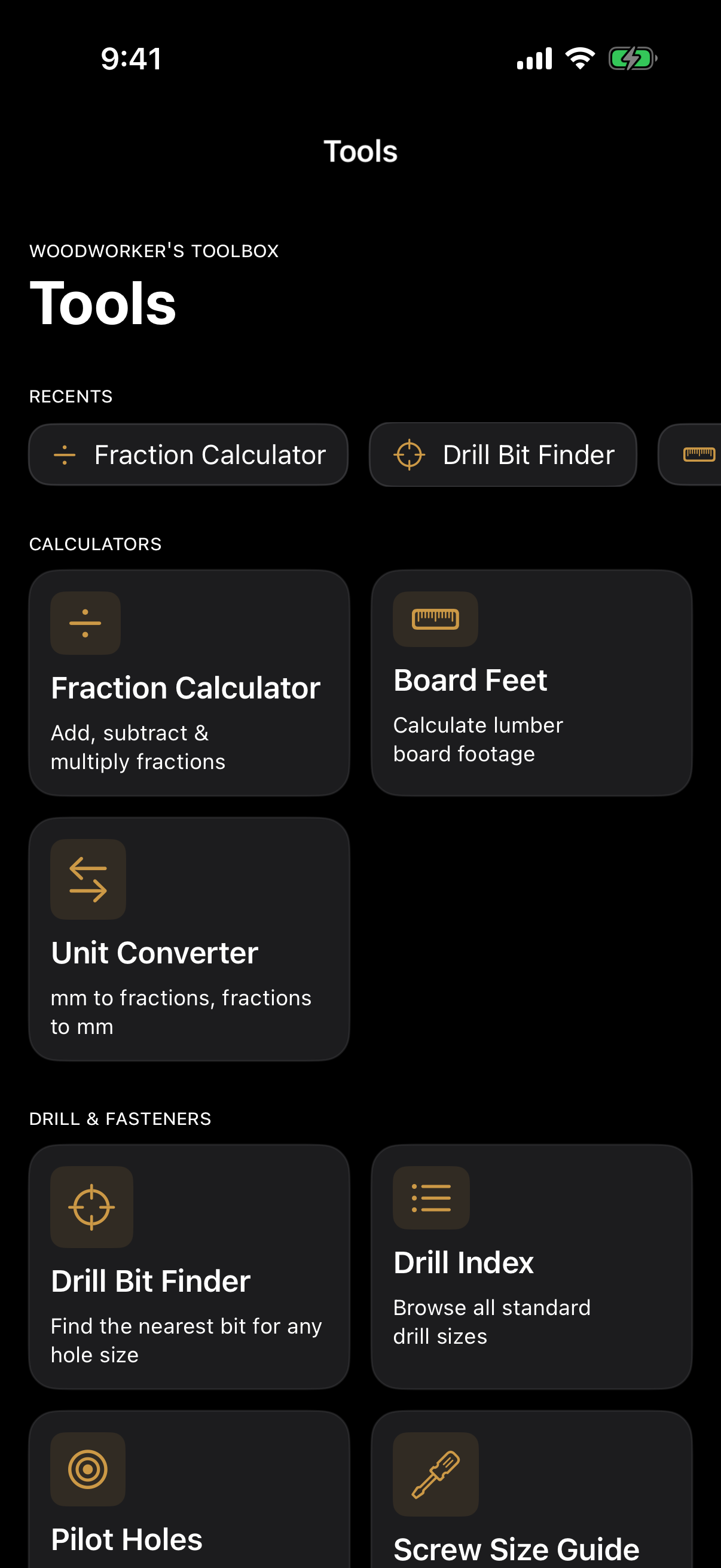Tap the Tools title in the navigation bar

360,151
